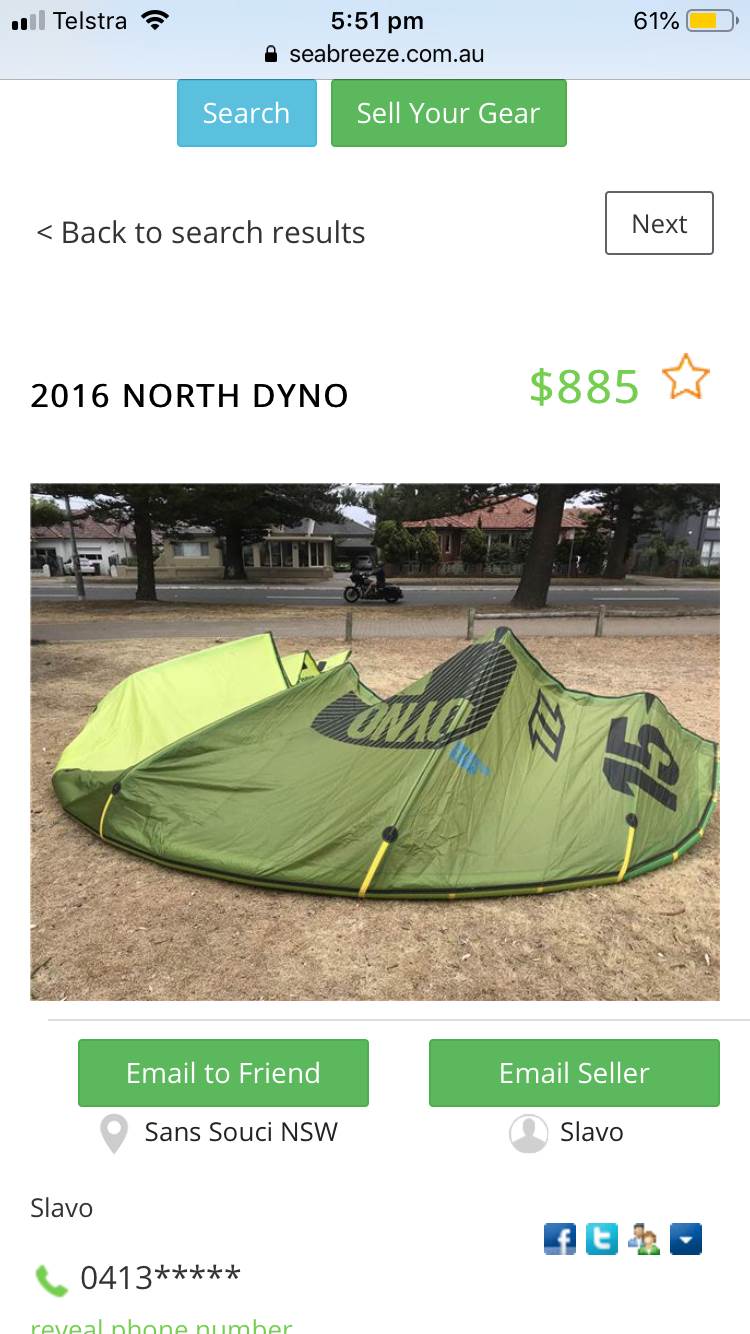
Task: Favorite this listing with the star
Action: (685, 380)
